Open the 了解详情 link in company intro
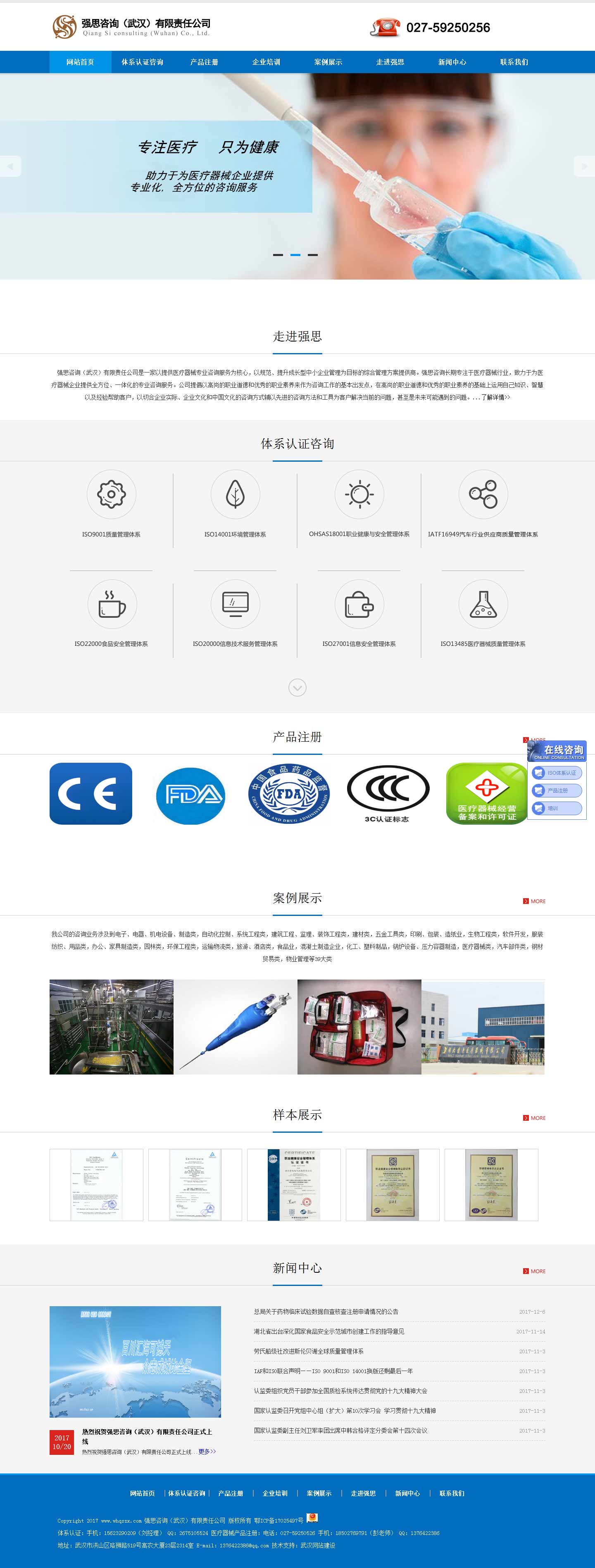 (x=495, y=398)
